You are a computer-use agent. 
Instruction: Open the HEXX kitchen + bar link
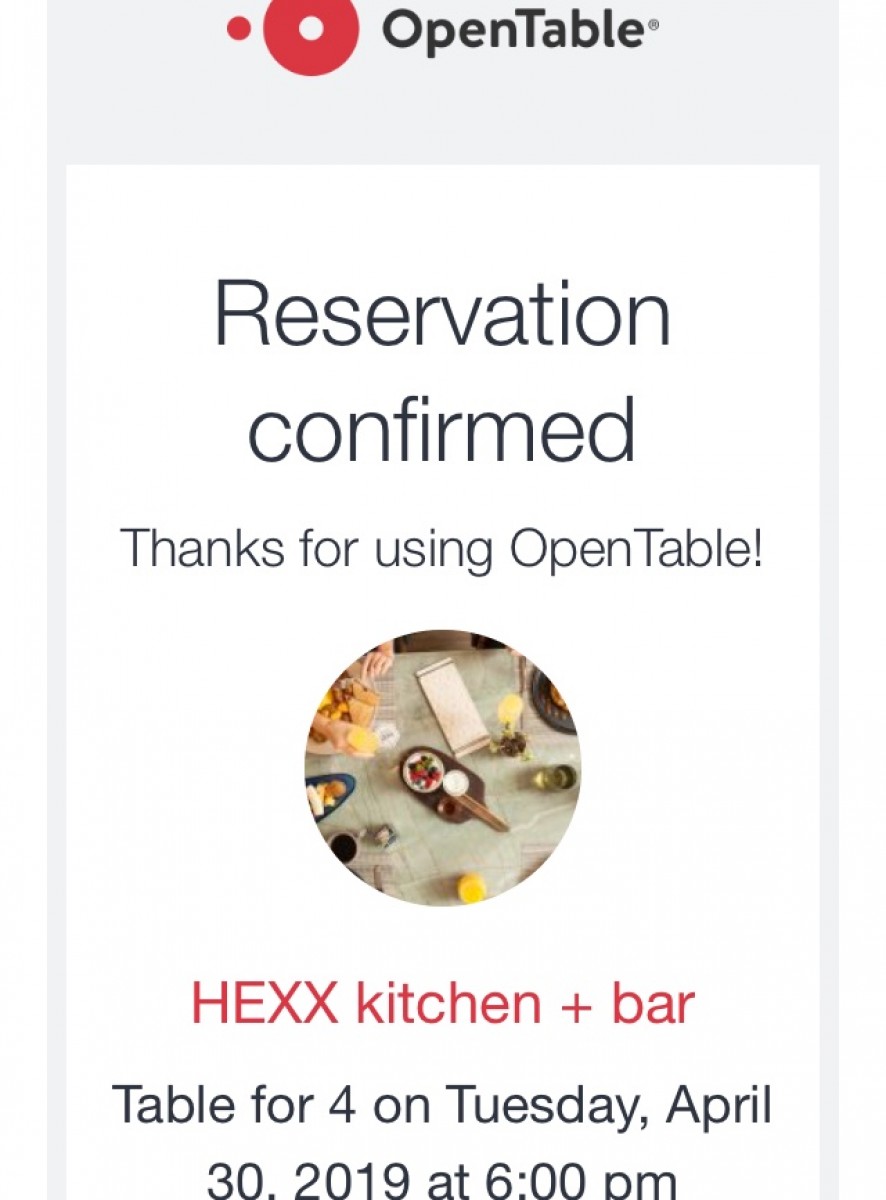tap(442, 1003)
